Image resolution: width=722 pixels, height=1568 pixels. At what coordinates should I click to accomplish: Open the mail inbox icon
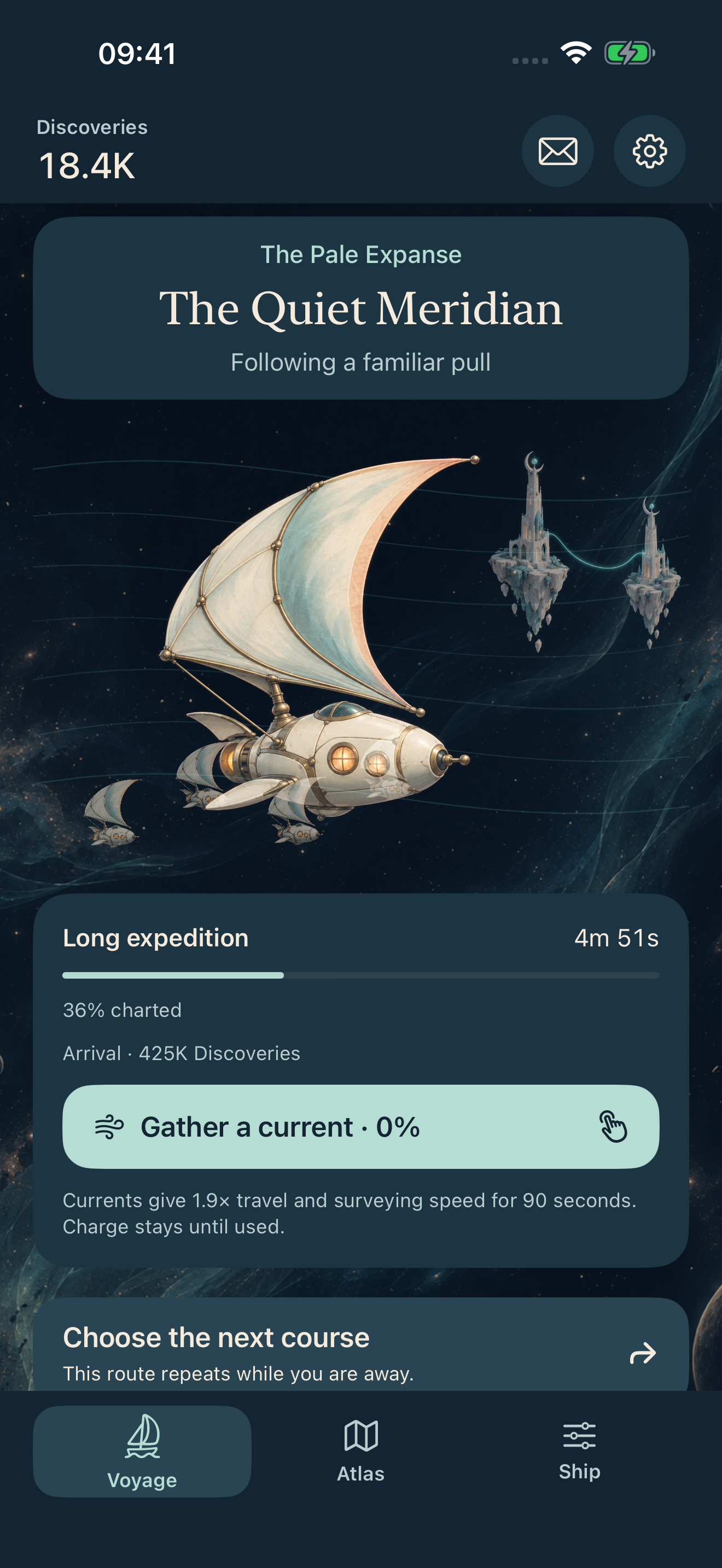(x=557, y=151)
